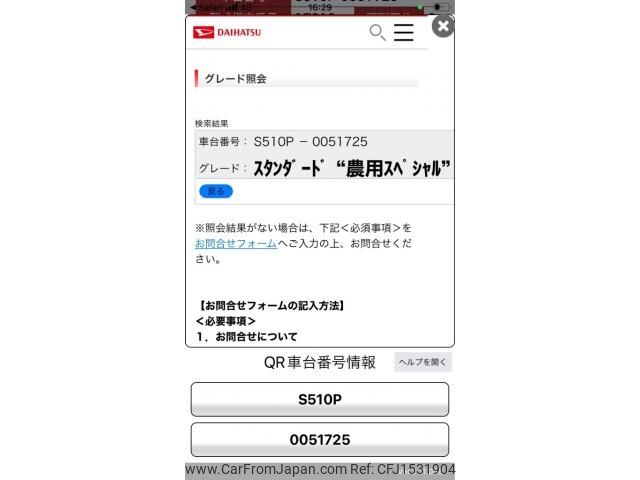Screen dimensions: 640x480
Task: Open the hamburger menu
Action: pyautogui.click(x=403, y=33)
